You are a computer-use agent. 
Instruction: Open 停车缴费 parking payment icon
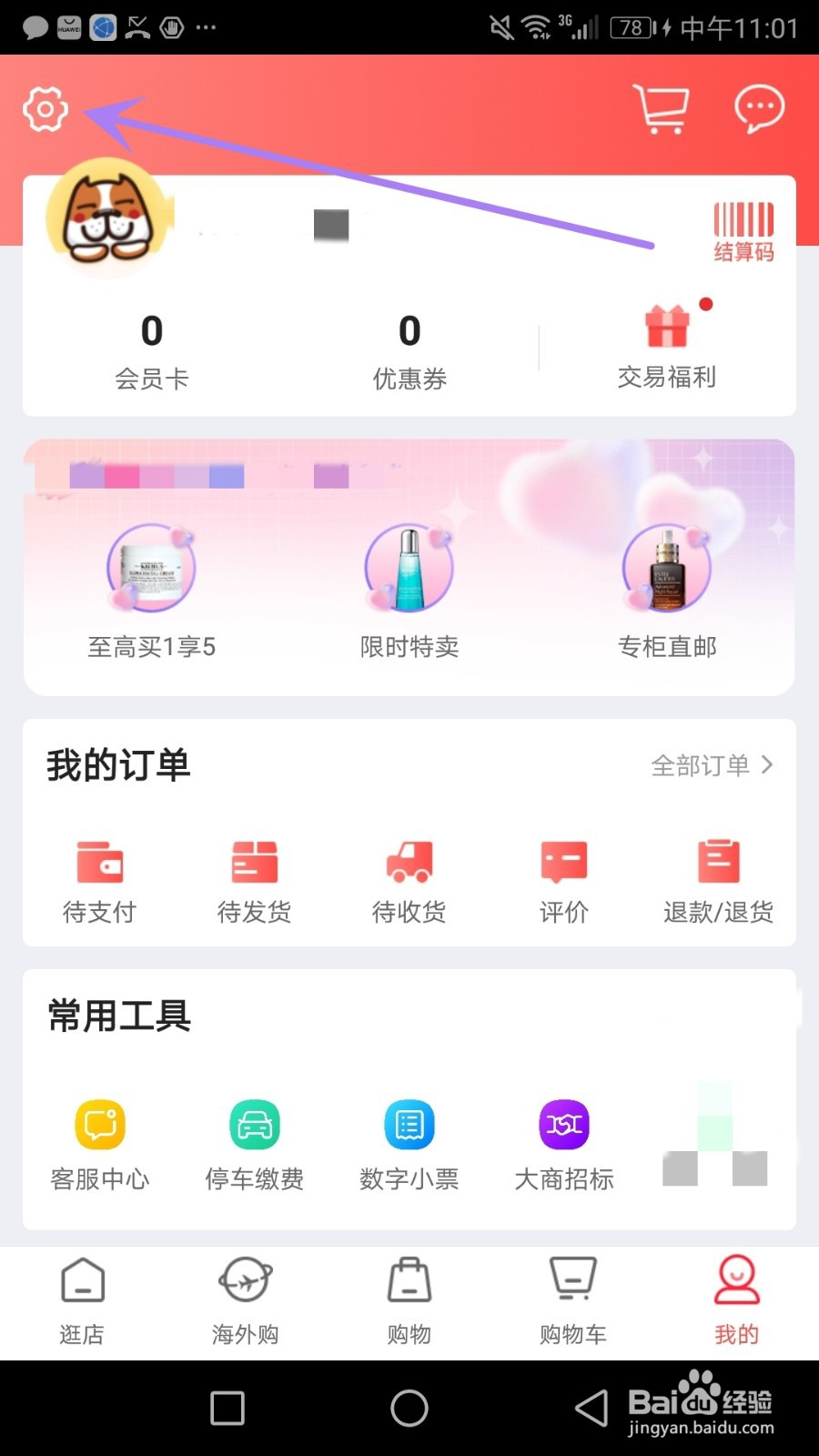(x=254, y=1139)
